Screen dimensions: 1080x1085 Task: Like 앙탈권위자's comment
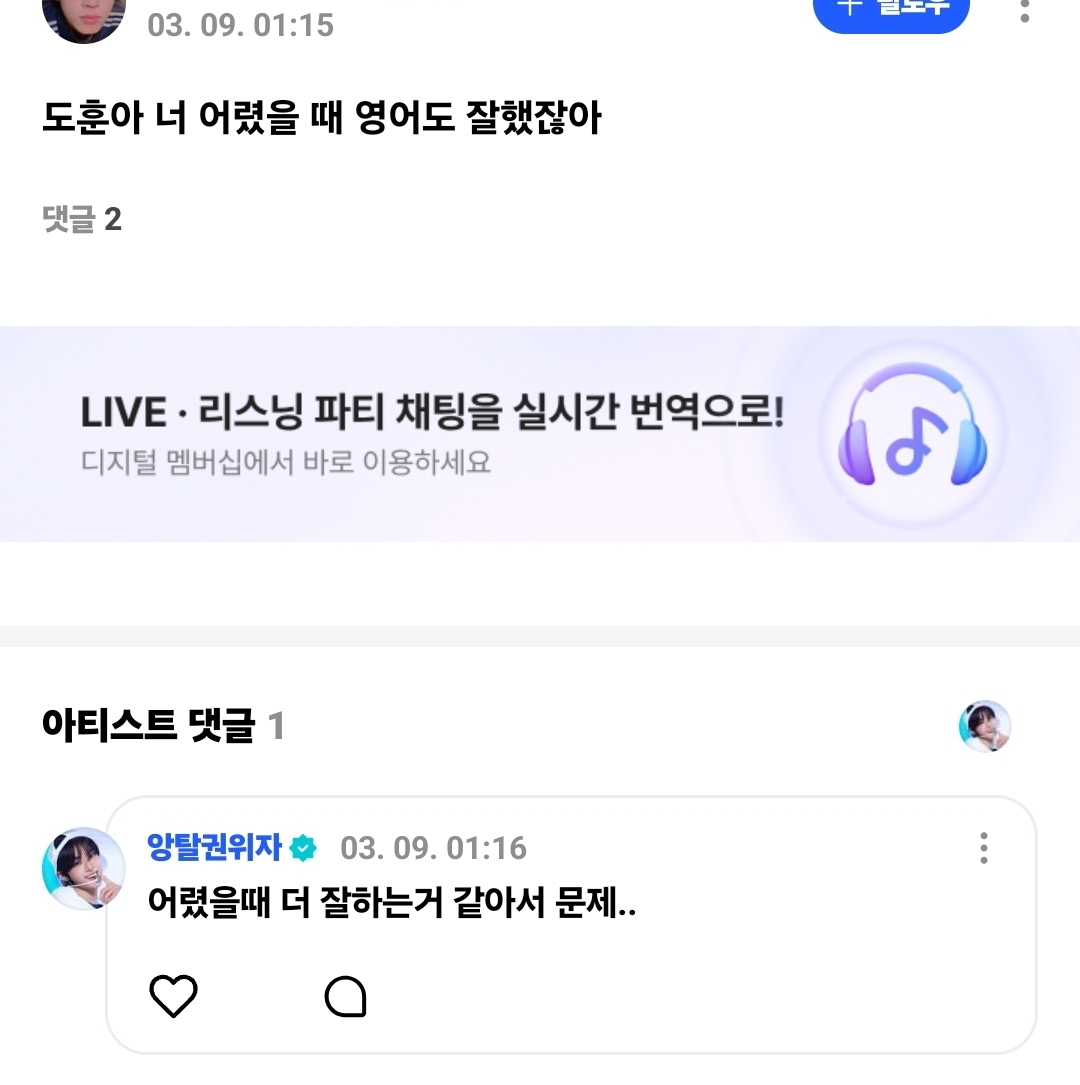[x=173, y=996]
